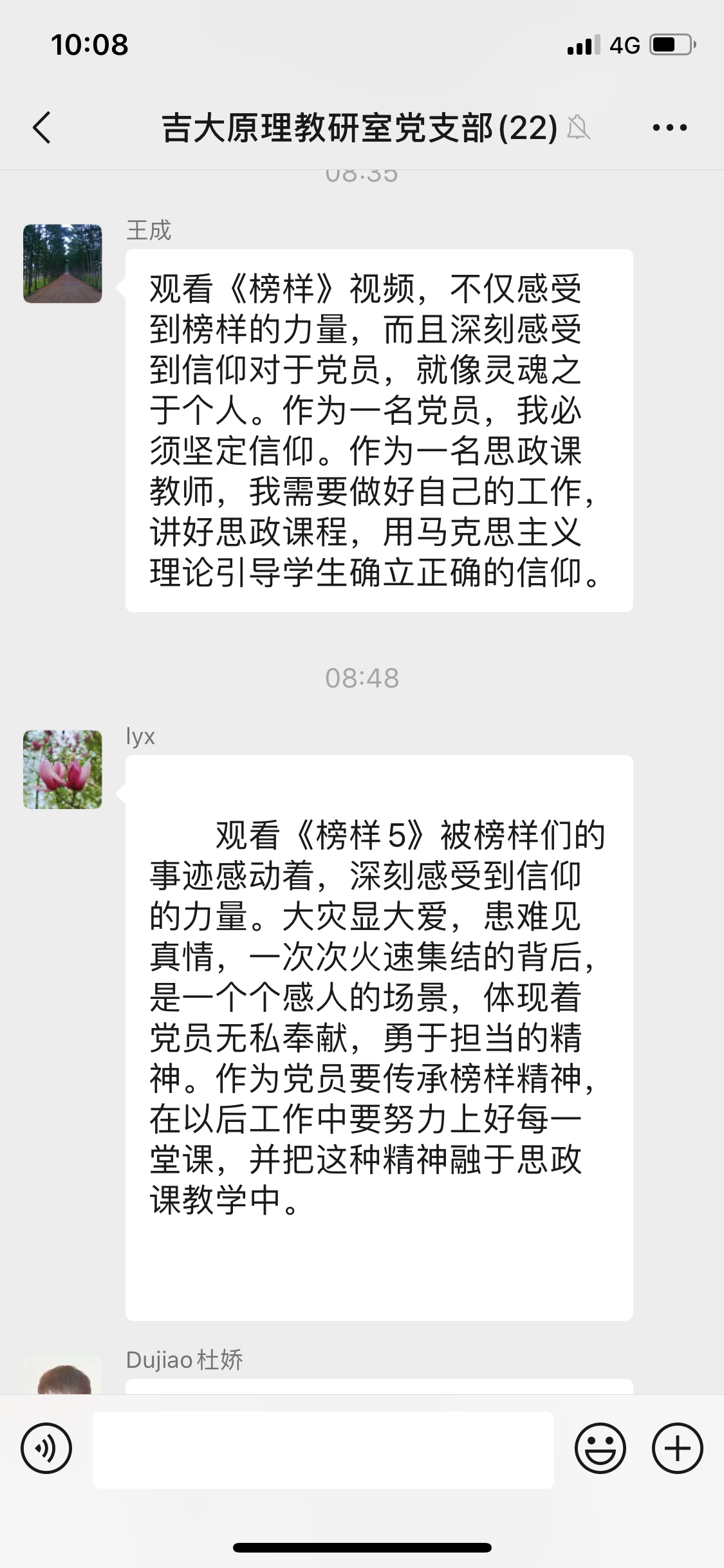Go back from the group chat
Viewport: 724px width, 1568px height.
[x=42, y=127]
